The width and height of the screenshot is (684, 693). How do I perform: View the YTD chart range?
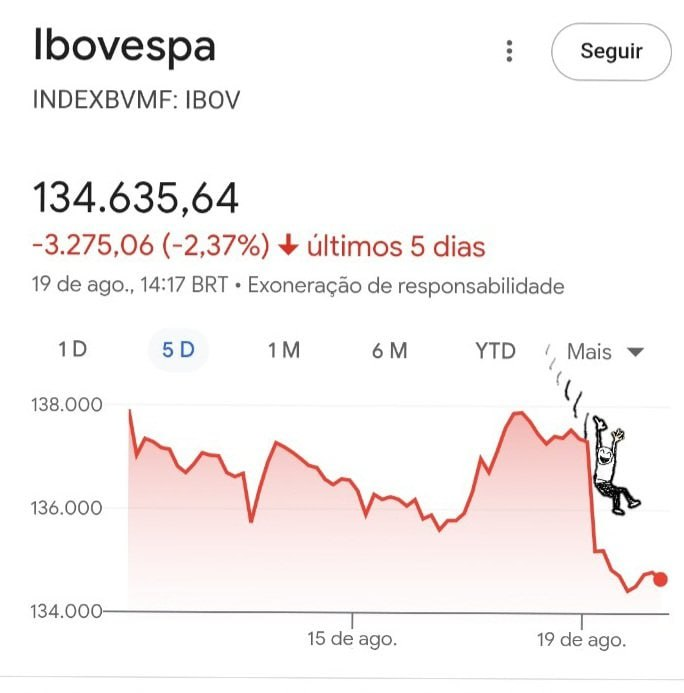point(495,350)
